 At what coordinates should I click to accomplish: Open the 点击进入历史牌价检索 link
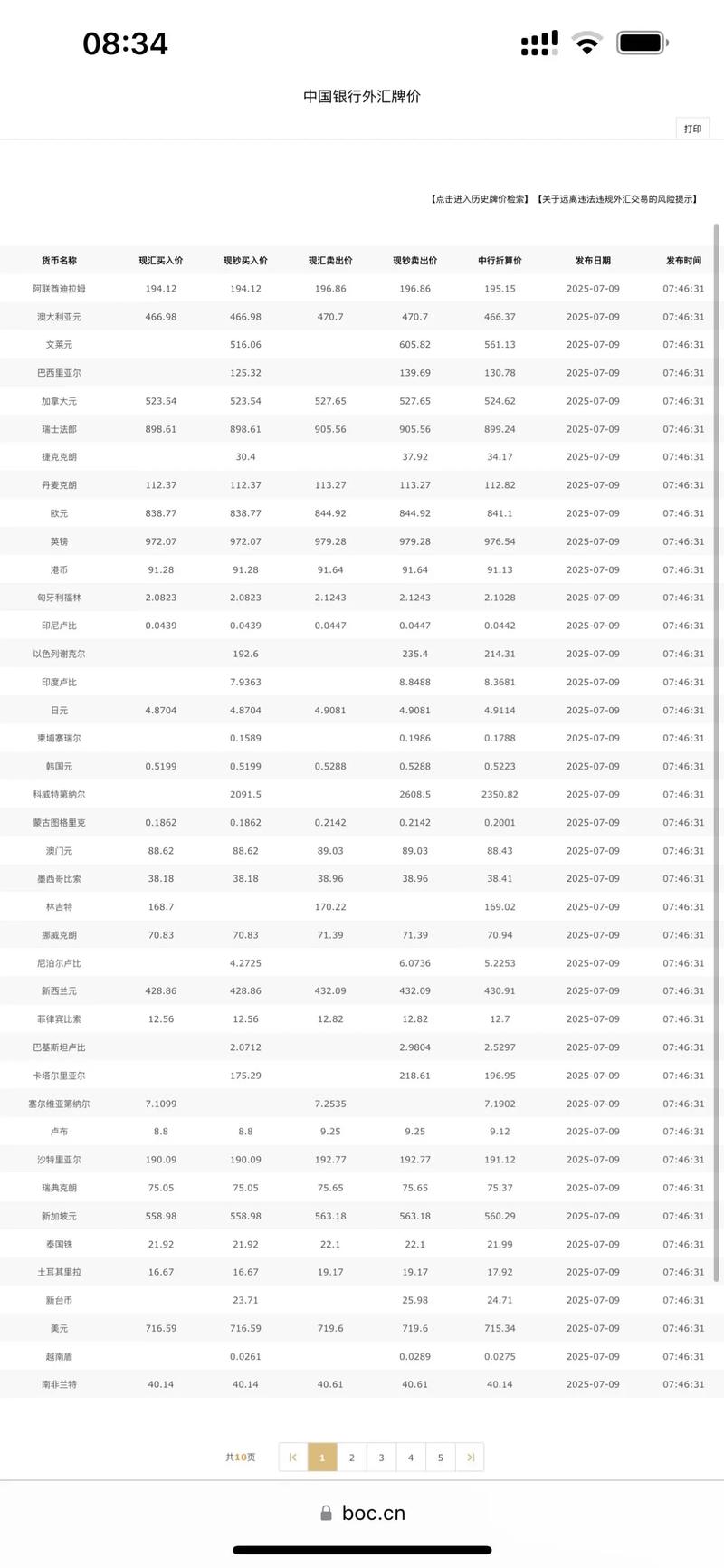pos(480,199)
